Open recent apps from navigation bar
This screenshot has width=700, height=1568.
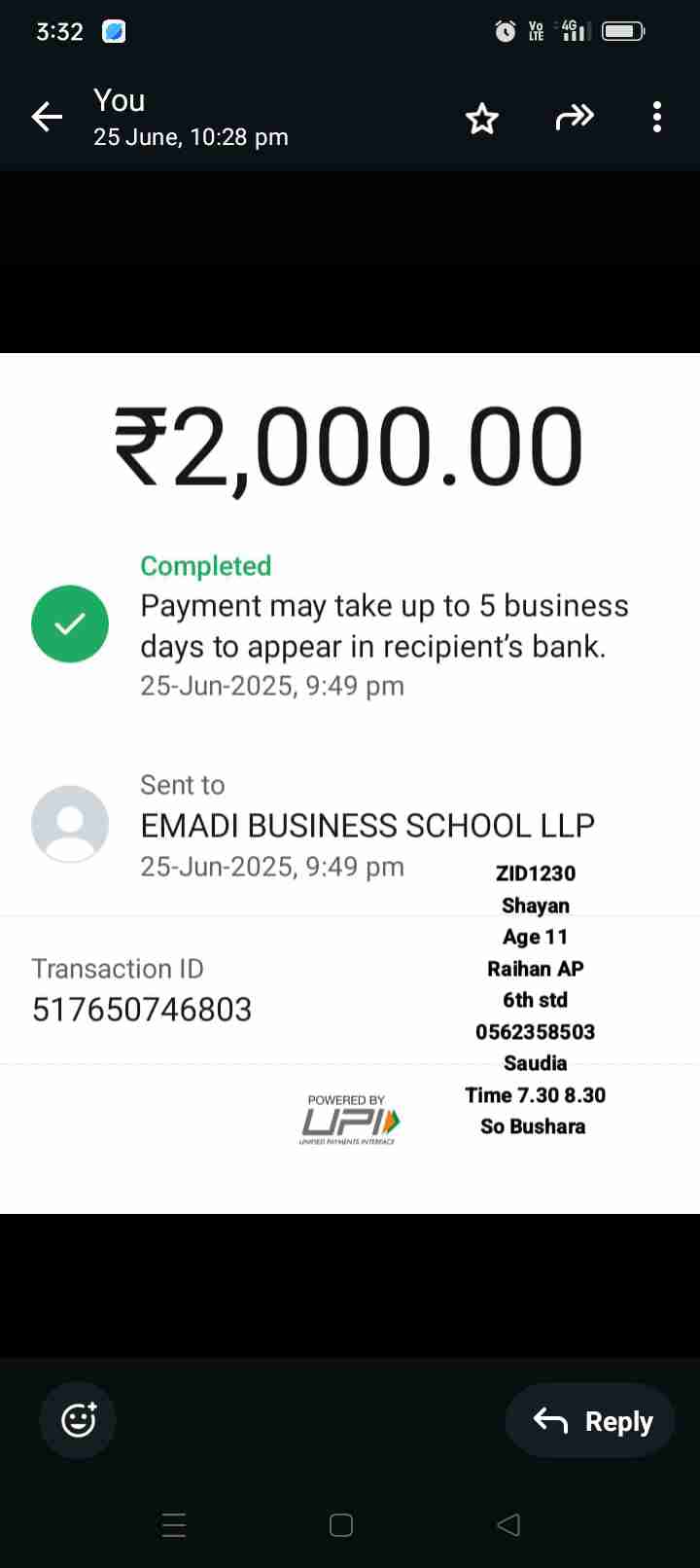coord(174,1525)
